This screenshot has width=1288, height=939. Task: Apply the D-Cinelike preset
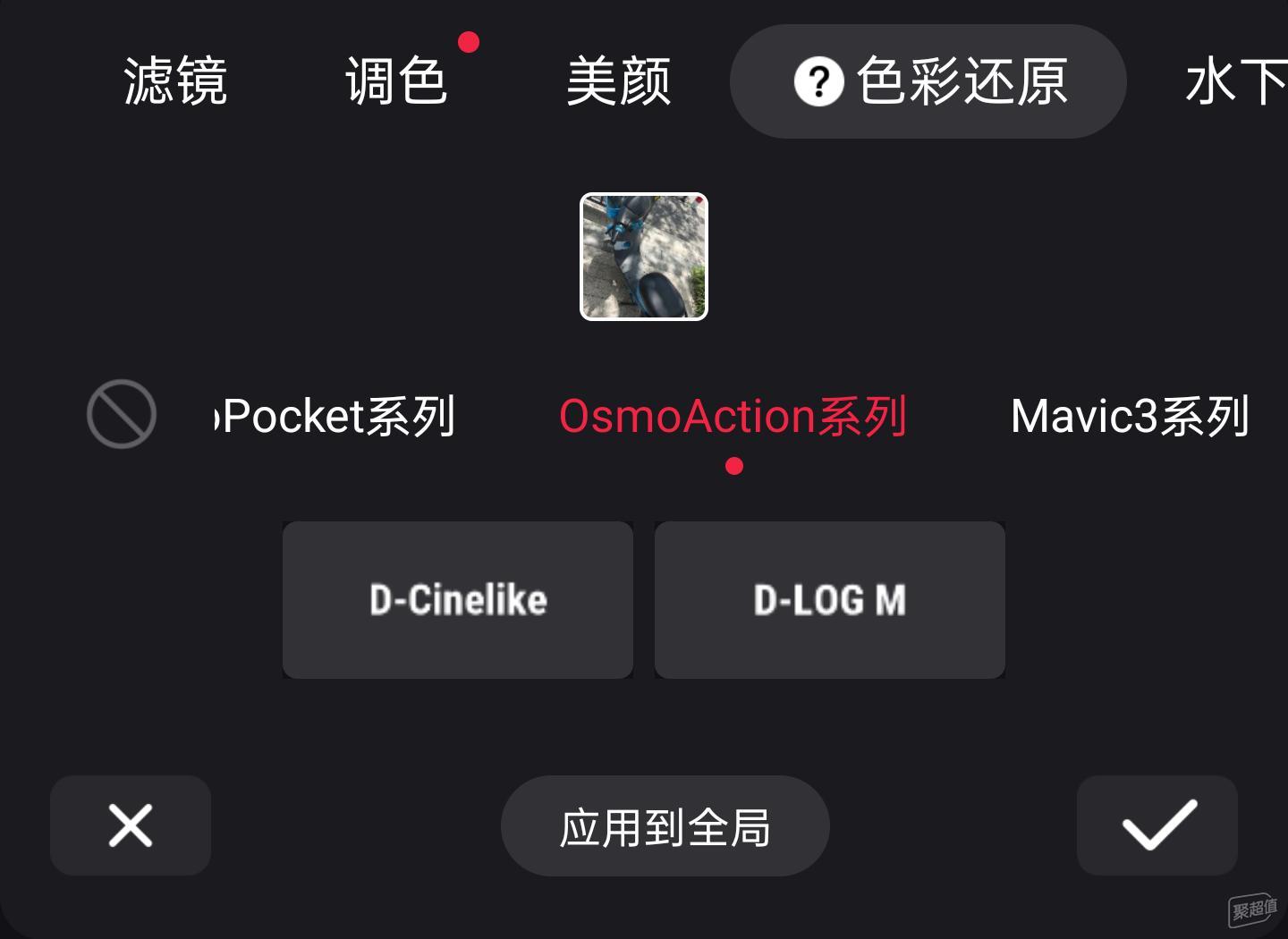click(458, 600)
